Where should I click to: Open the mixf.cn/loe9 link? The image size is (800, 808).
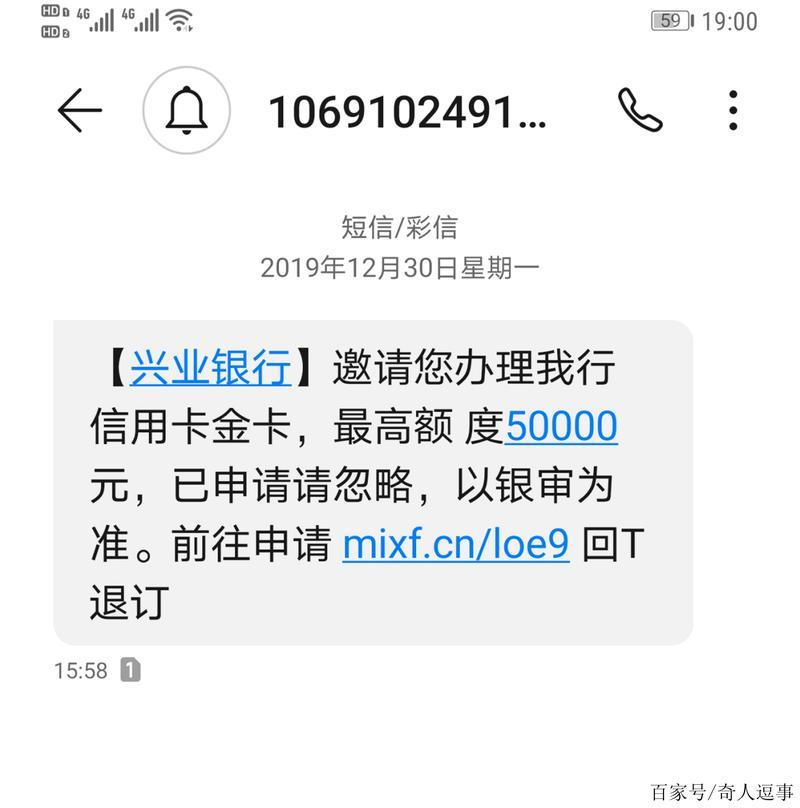pos(455,545)
